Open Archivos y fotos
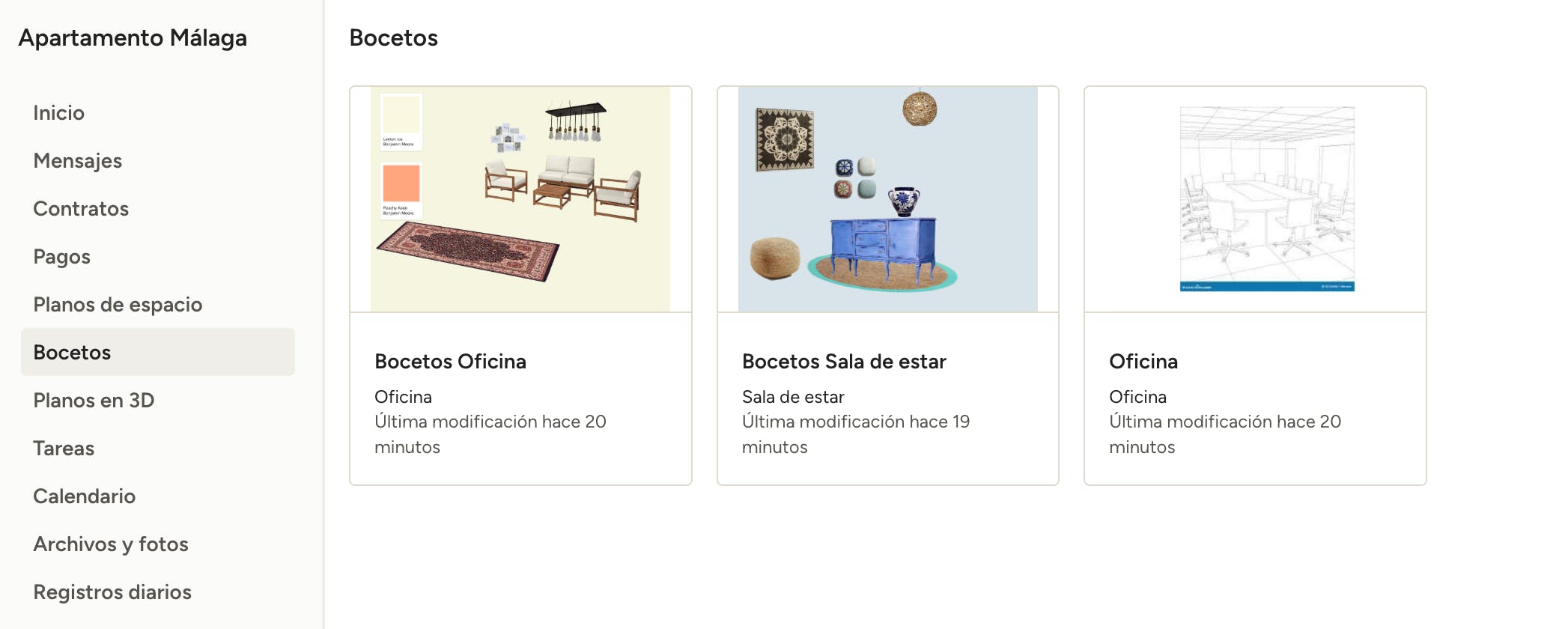The width and height of the screenshot is (1568, 629). click(111, 544)
